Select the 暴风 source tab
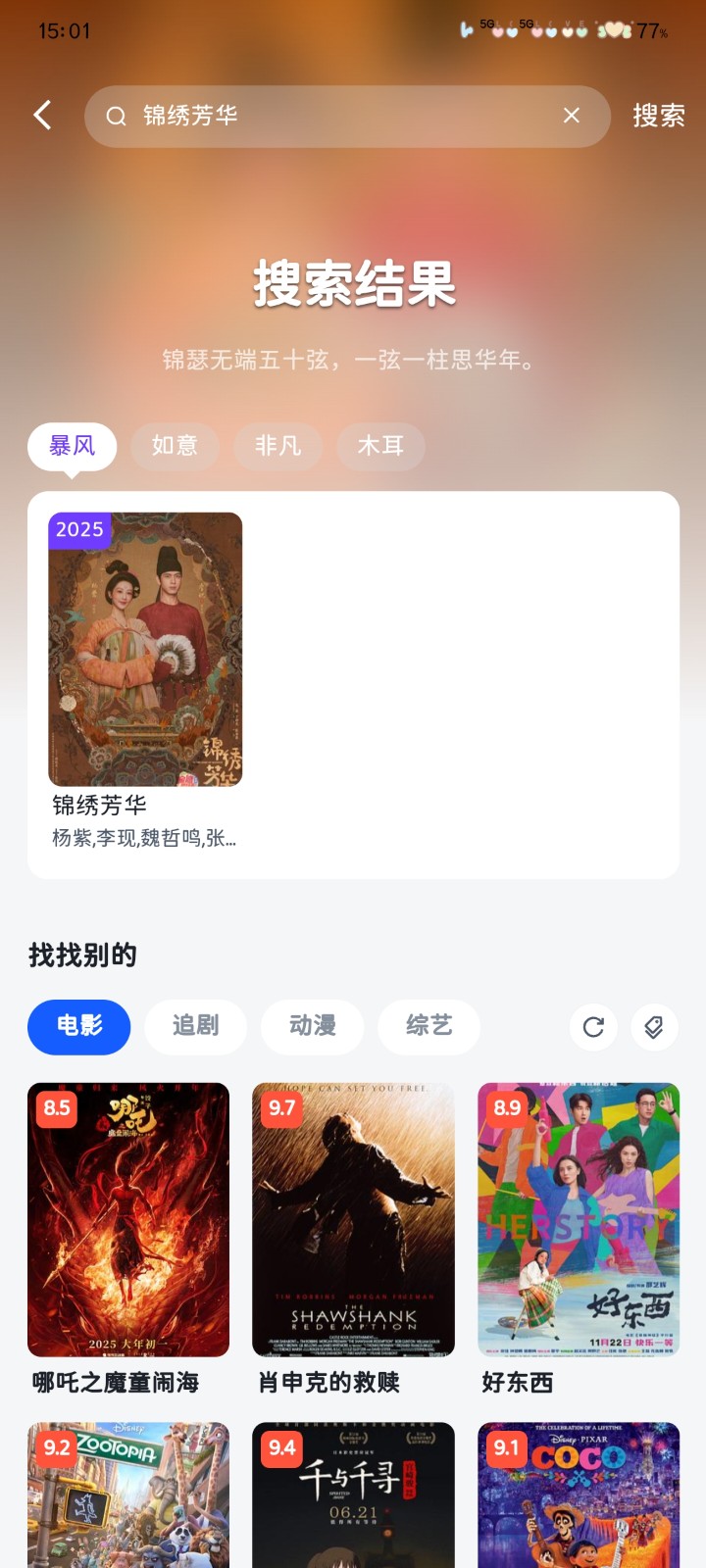The width and height of the screenshot is (706, 1568). click(72, 446)
